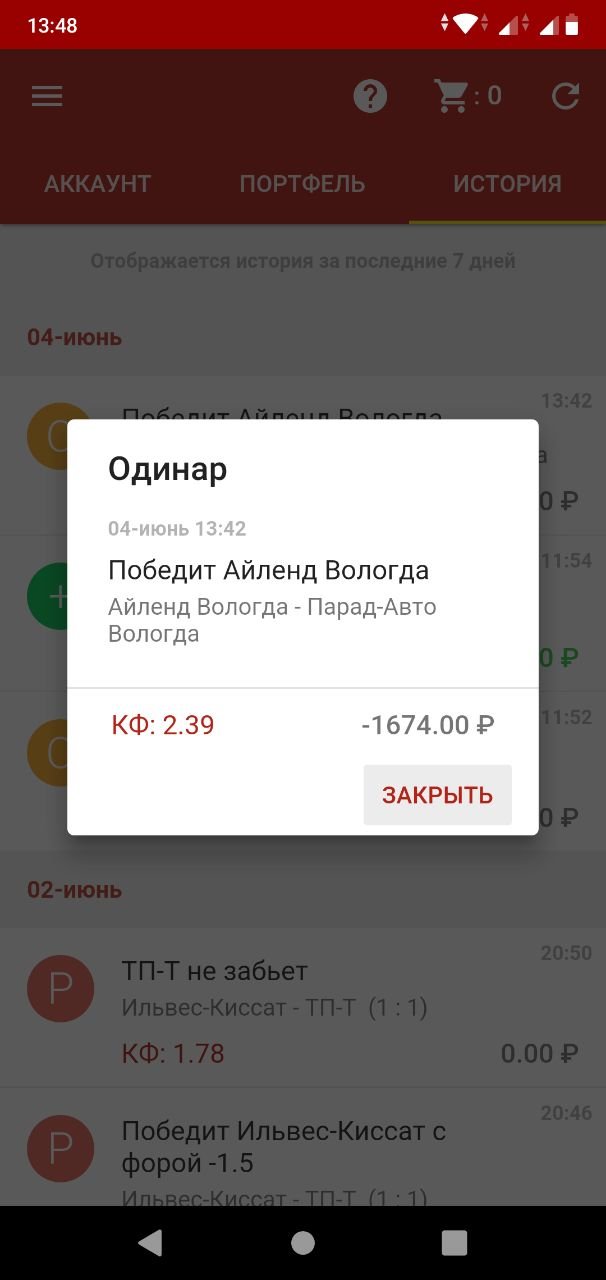Close the Одинар bet dialog

point(437,795)
